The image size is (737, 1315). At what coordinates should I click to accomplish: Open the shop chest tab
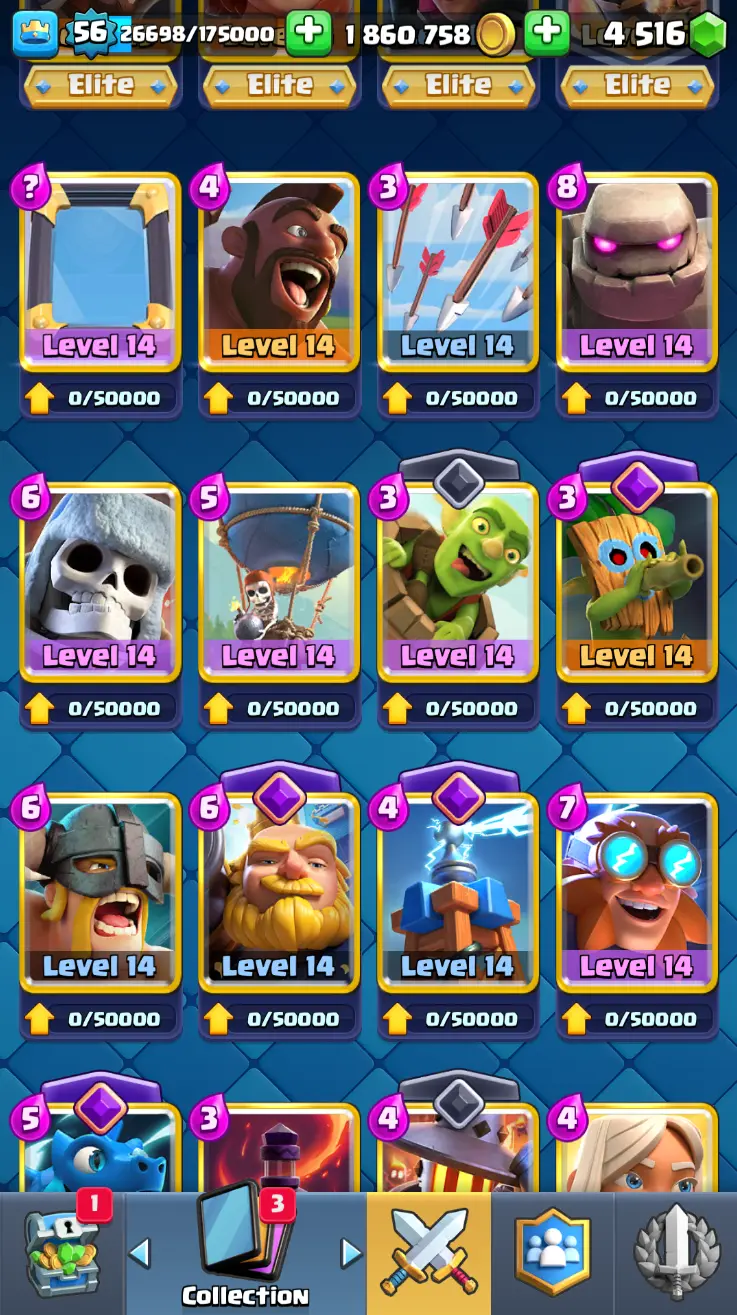point(62,1253)
